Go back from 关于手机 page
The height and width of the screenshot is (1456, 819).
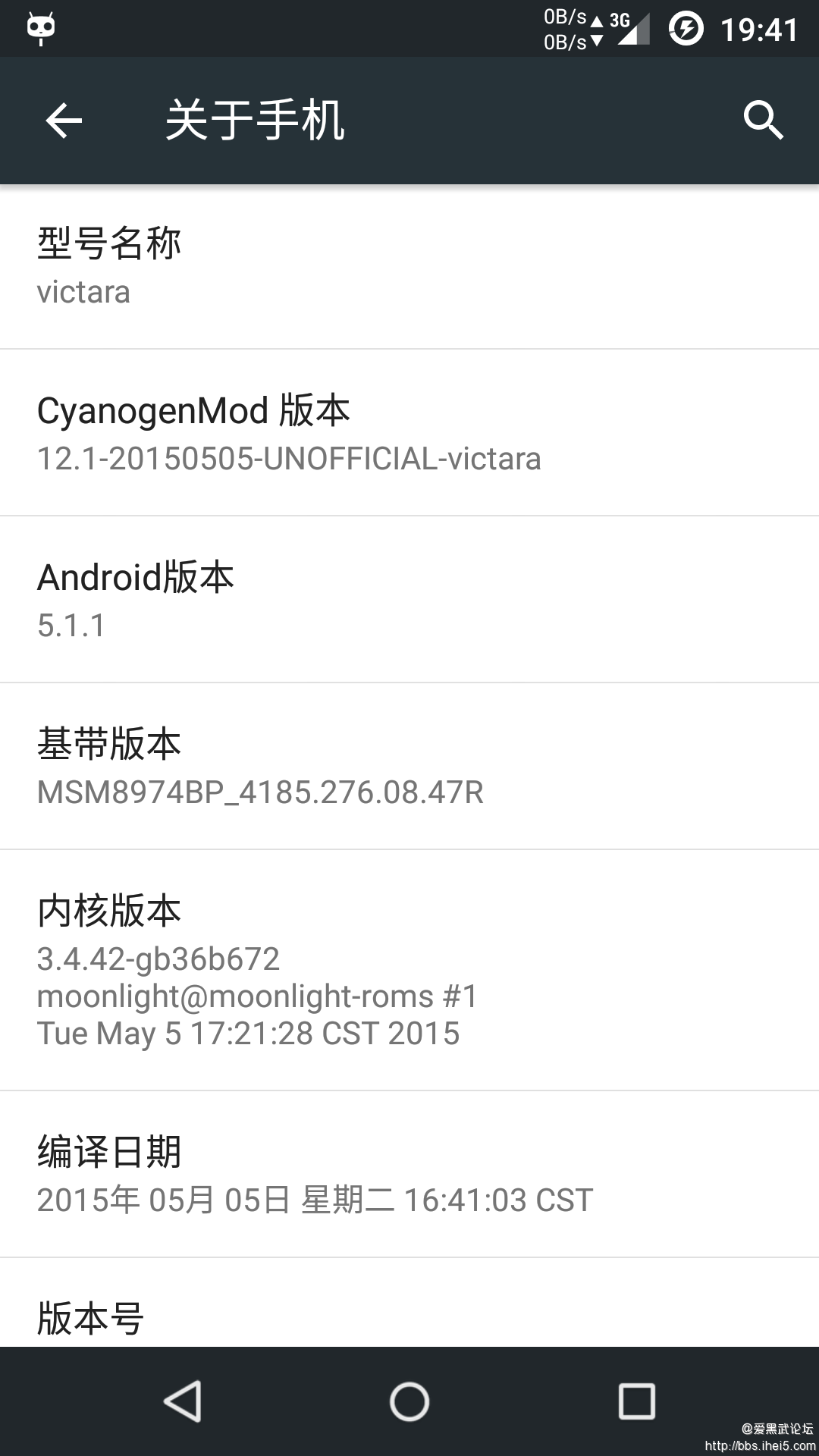point(64,121)
